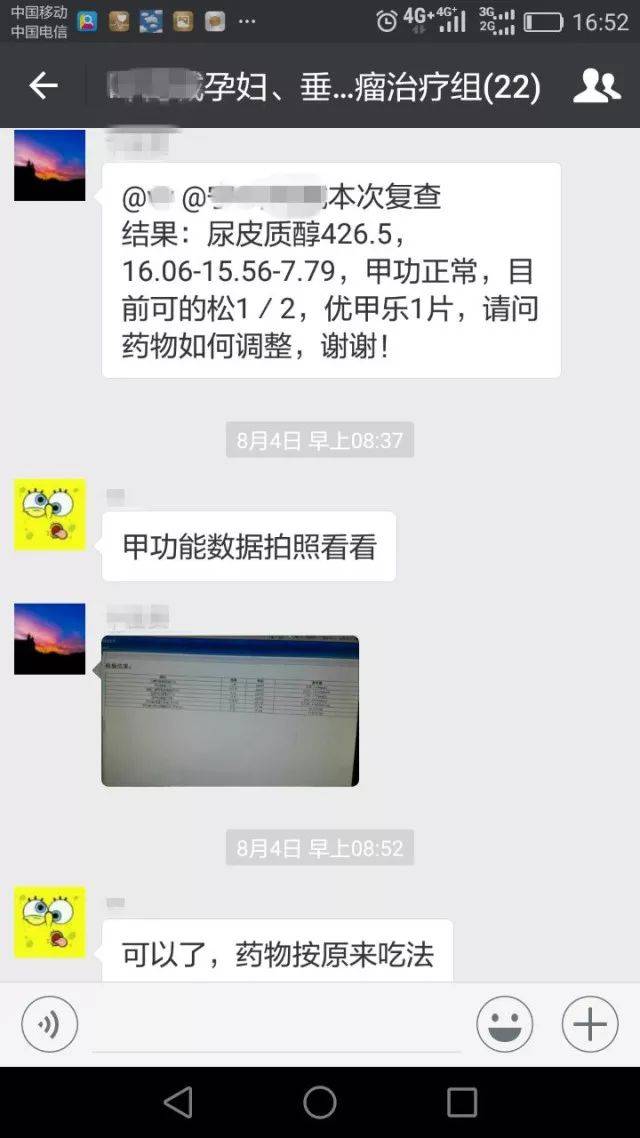Switch to voice message input
The height and width of the screenshot is (1138, 640).
tap(49, 1024)
